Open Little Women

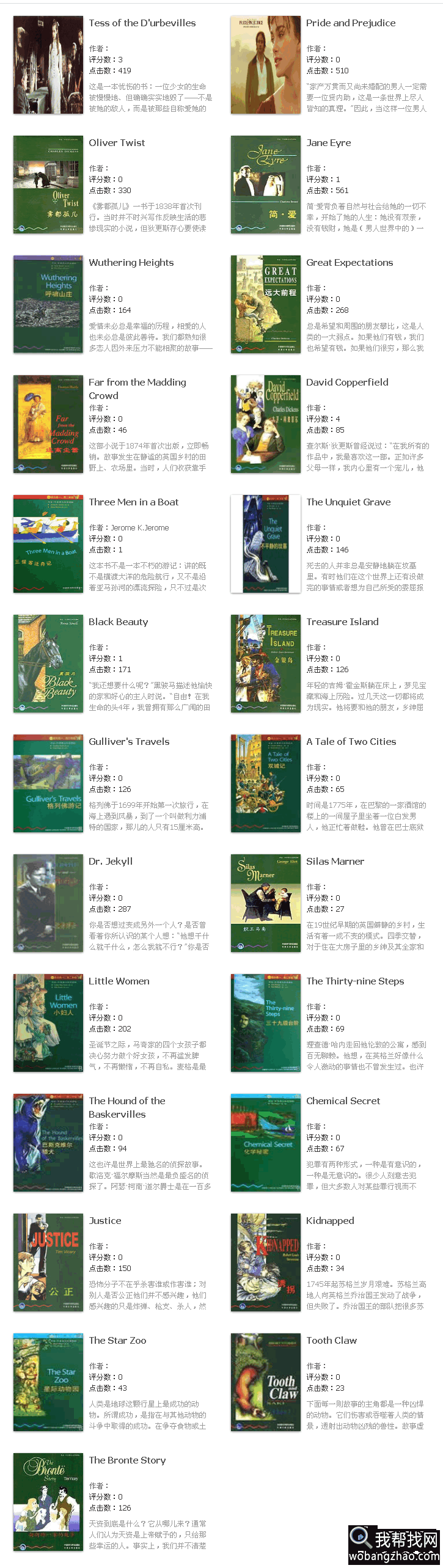(x=119, y=981)
